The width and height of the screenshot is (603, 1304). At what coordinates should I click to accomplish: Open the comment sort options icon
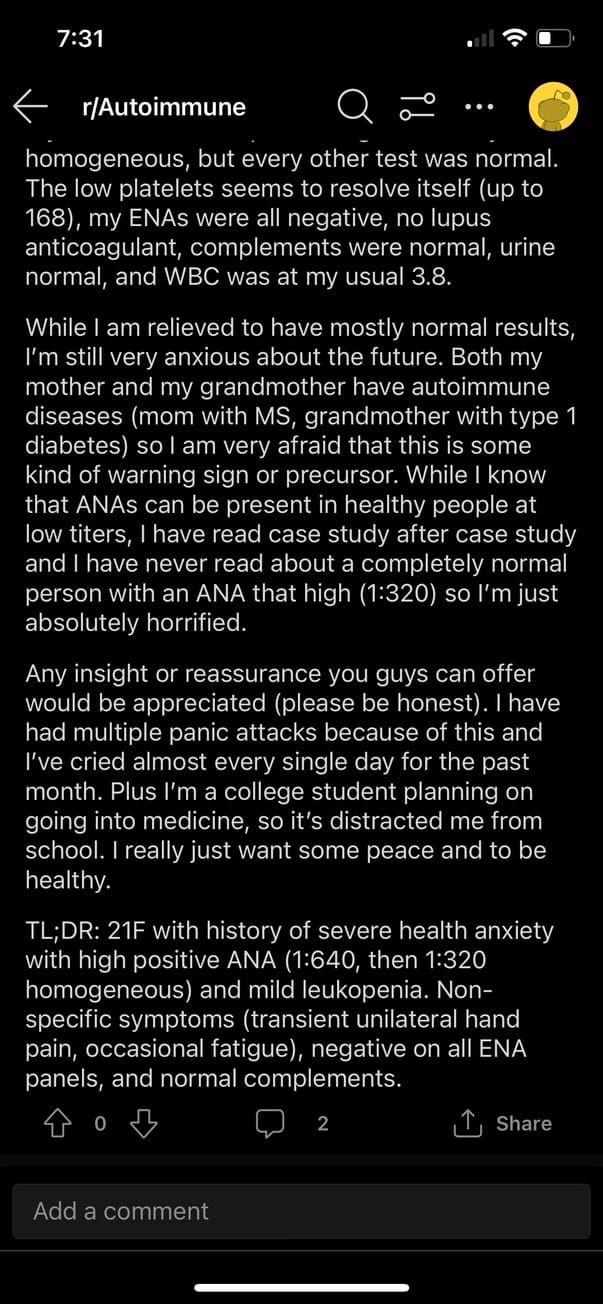[x=418, y=107]
